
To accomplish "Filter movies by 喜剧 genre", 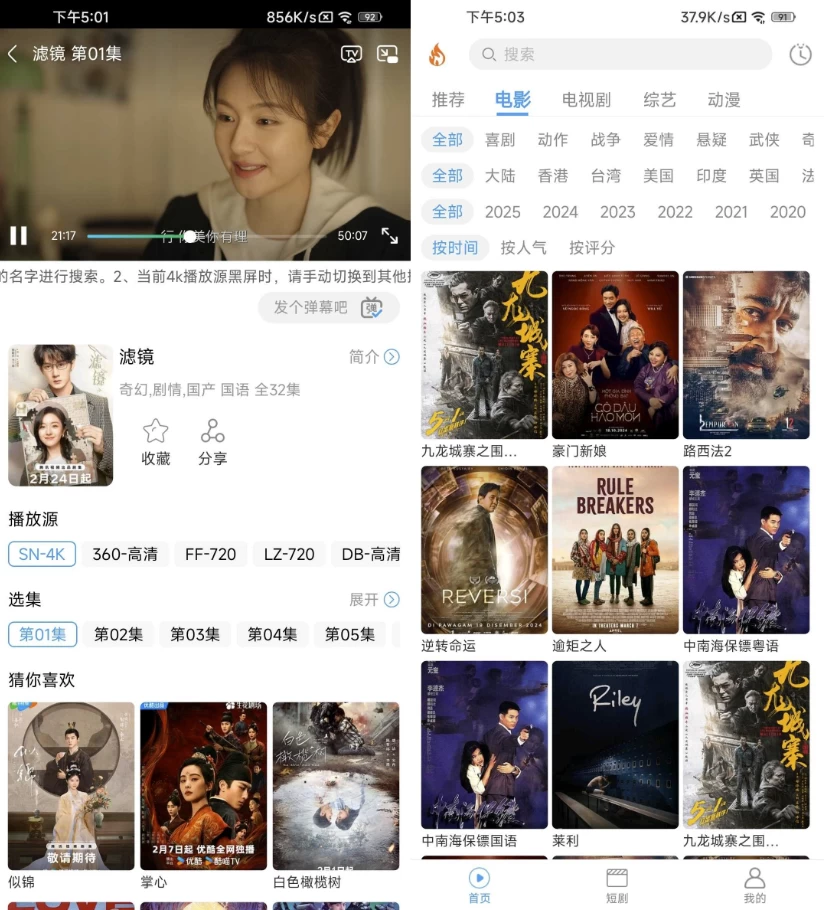I will (500, 140).
